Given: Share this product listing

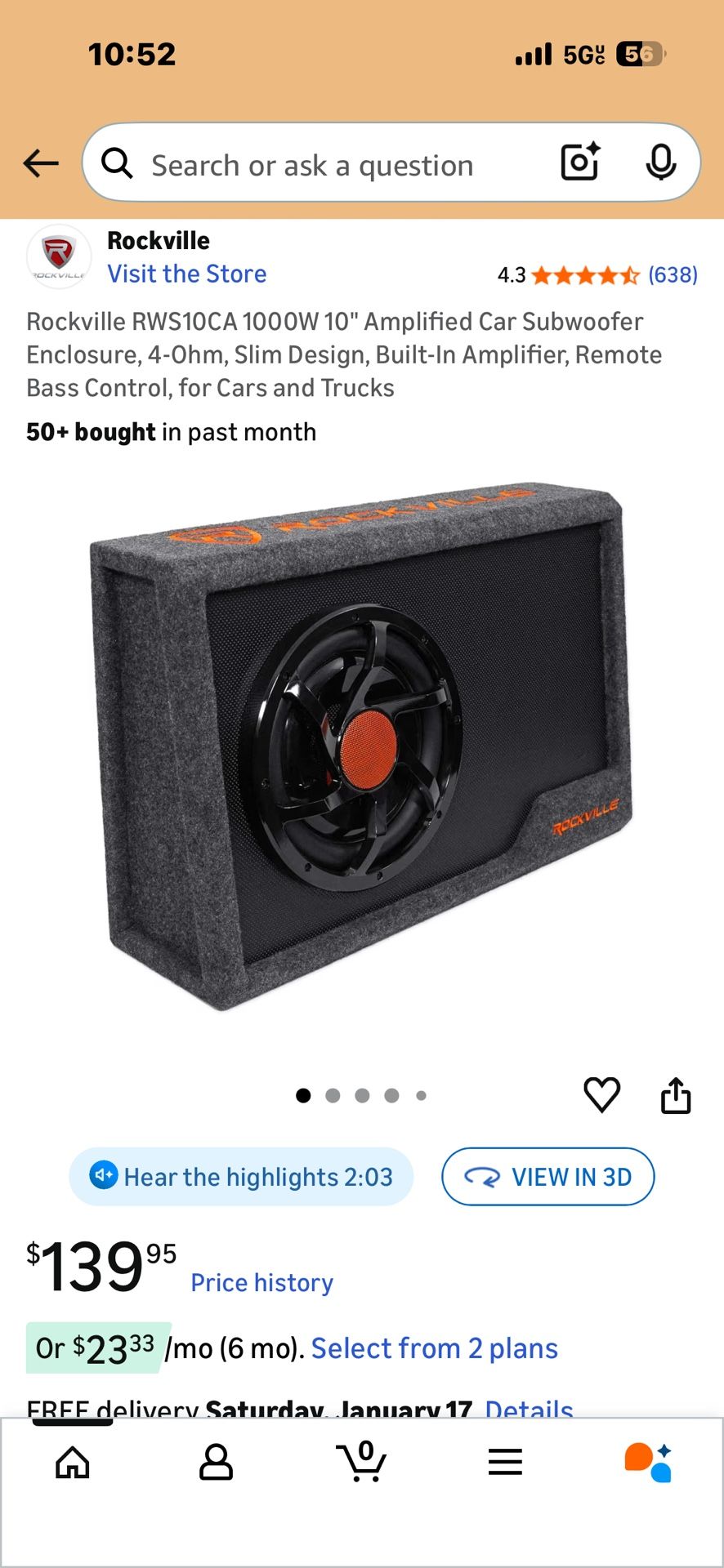Looking at the screenshot, I should pos(676,1094).
